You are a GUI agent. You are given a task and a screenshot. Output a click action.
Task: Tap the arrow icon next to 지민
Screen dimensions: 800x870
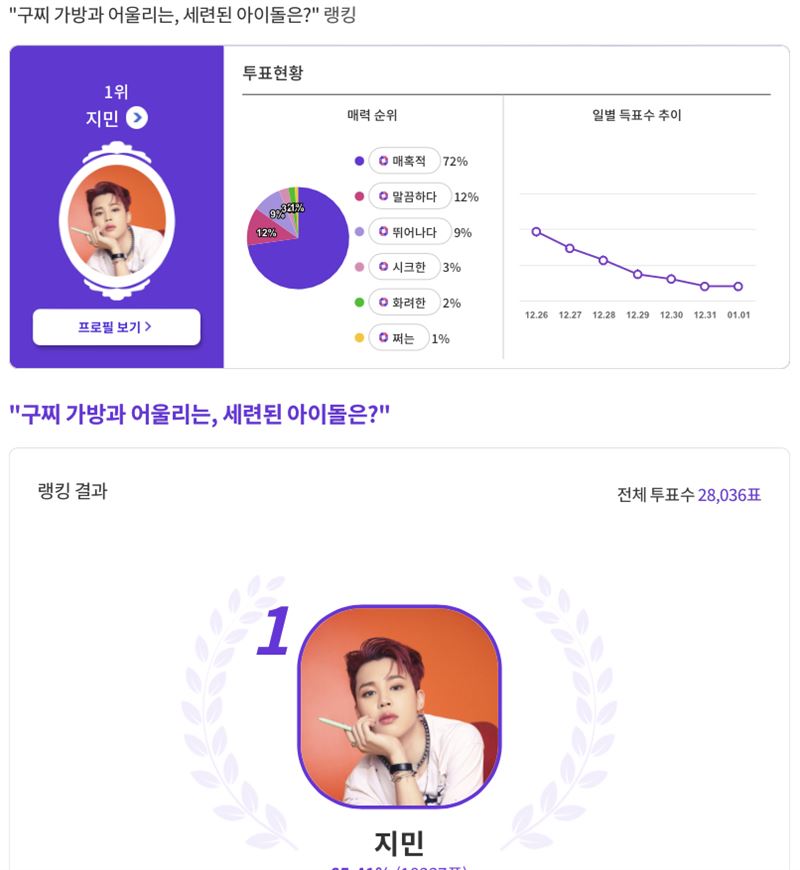pos(138,118)
